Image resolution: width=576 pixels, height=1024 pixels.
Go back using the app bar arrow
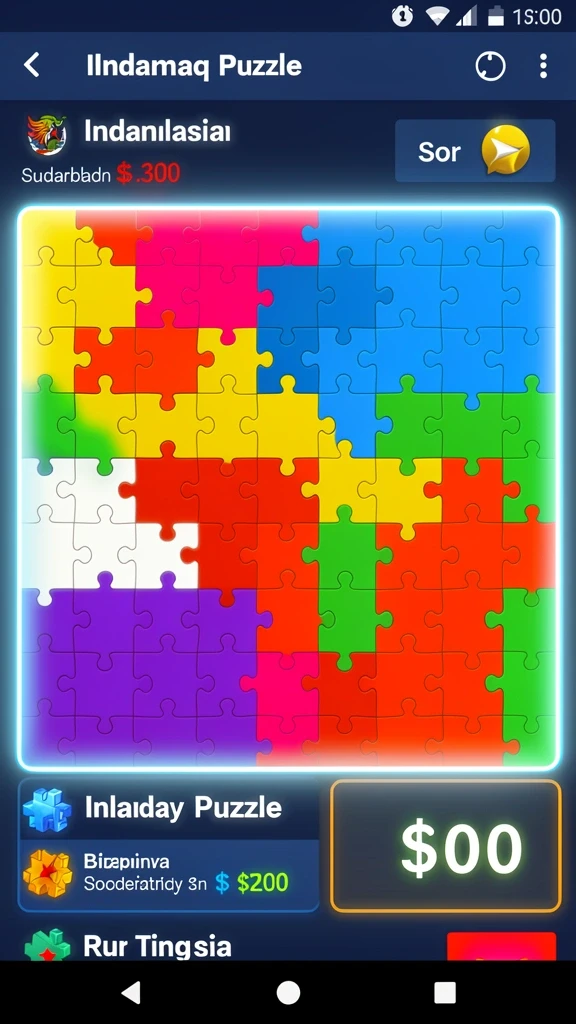tap(31, 65)
